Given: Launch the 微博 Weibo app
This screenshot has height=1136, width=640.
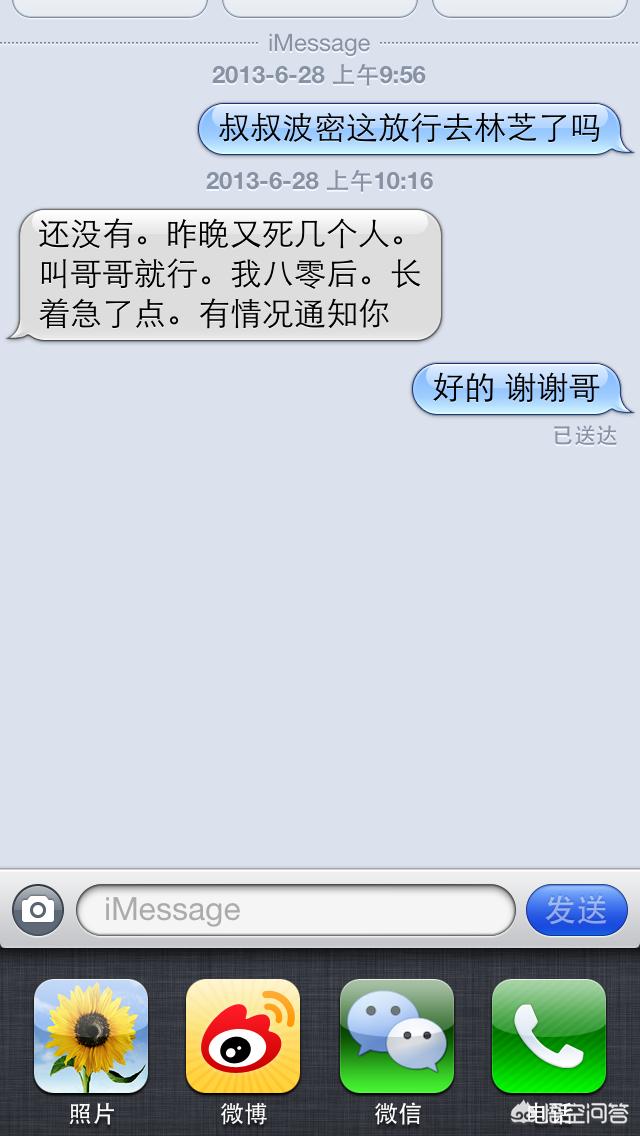Looking at the screenshot, I should [243, 1036].
